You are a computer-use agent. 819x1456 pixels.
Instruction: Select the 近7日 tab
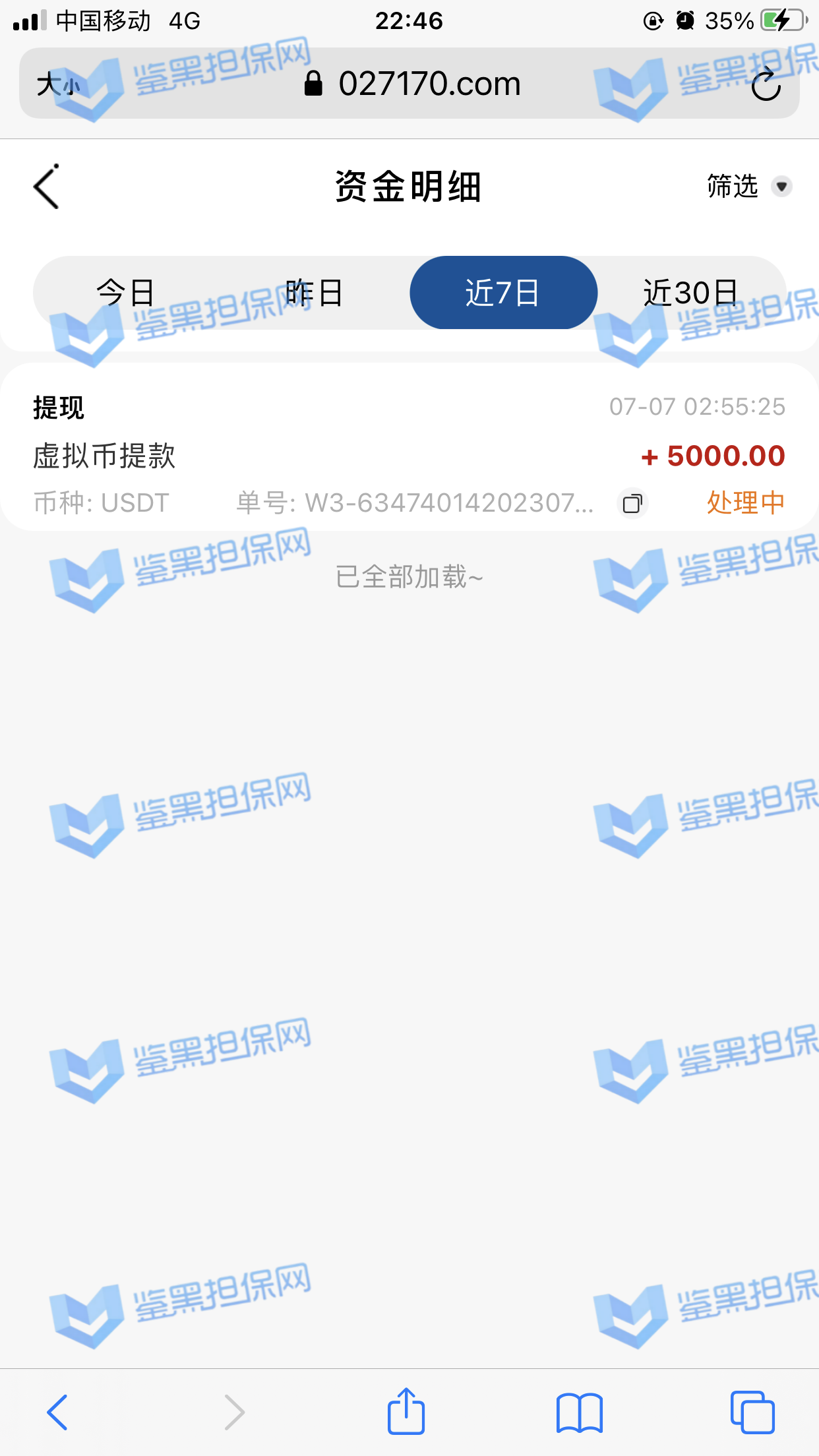503,292
